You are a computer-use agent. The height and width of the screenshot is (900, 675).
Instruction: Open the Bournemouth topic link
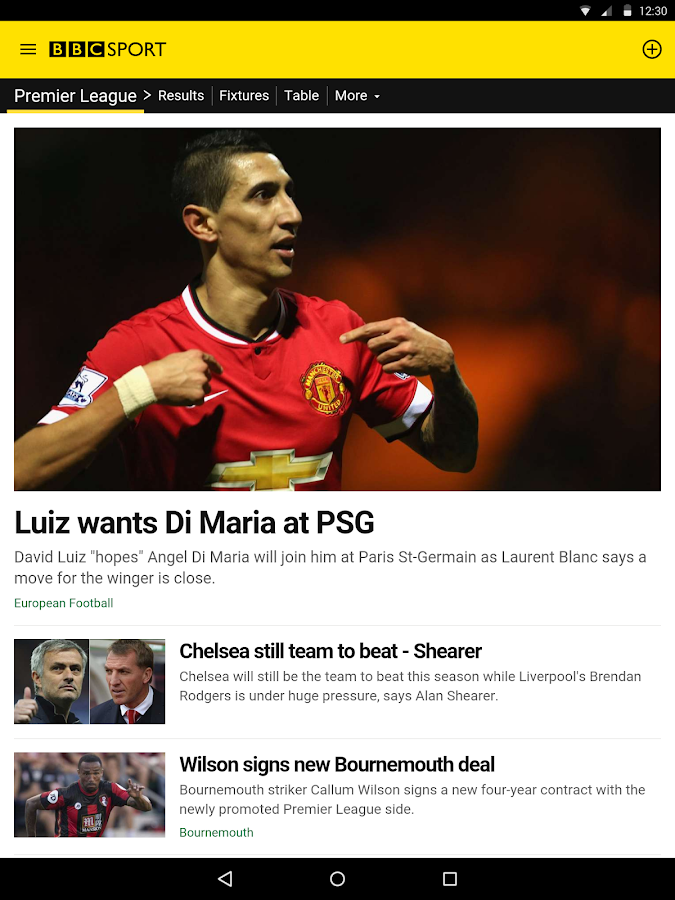click(216, 832)
